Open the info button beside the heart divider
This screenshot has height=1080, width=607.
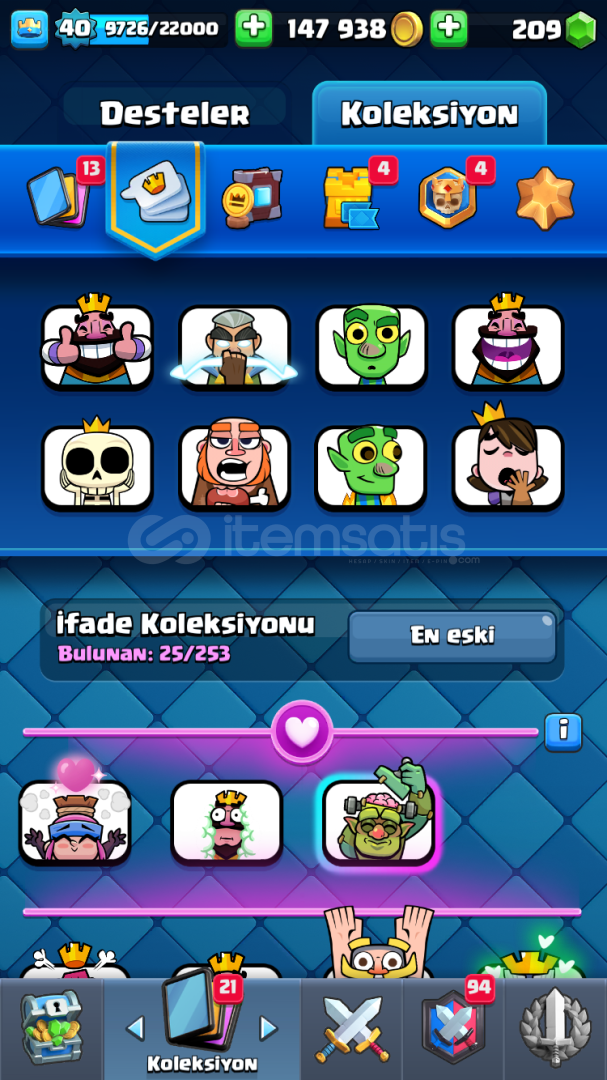pos(563,731)
